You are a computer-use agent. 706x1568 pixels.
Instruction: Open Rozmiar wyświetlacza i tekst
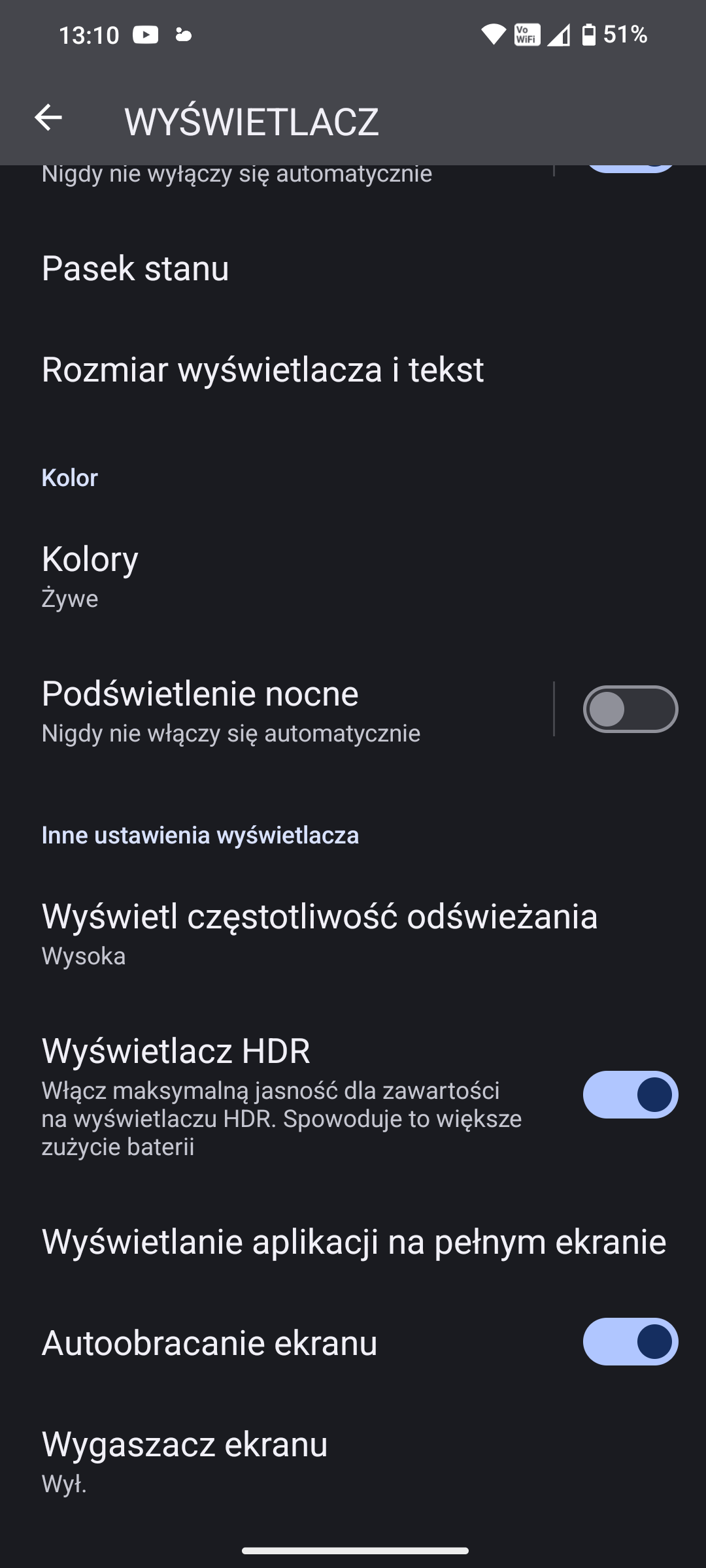[x=263, y=370]
